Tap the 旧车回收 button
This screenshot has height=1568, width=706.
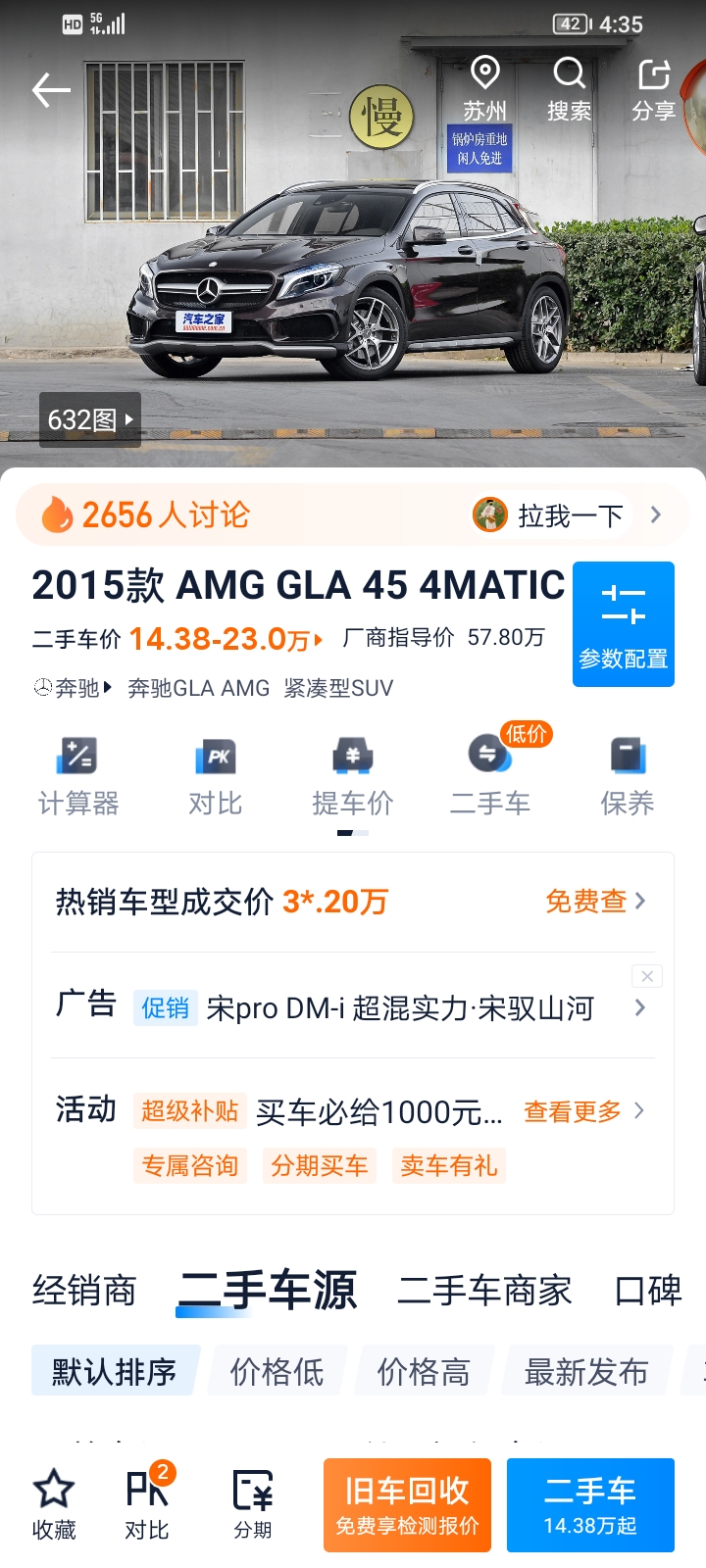407,1505
